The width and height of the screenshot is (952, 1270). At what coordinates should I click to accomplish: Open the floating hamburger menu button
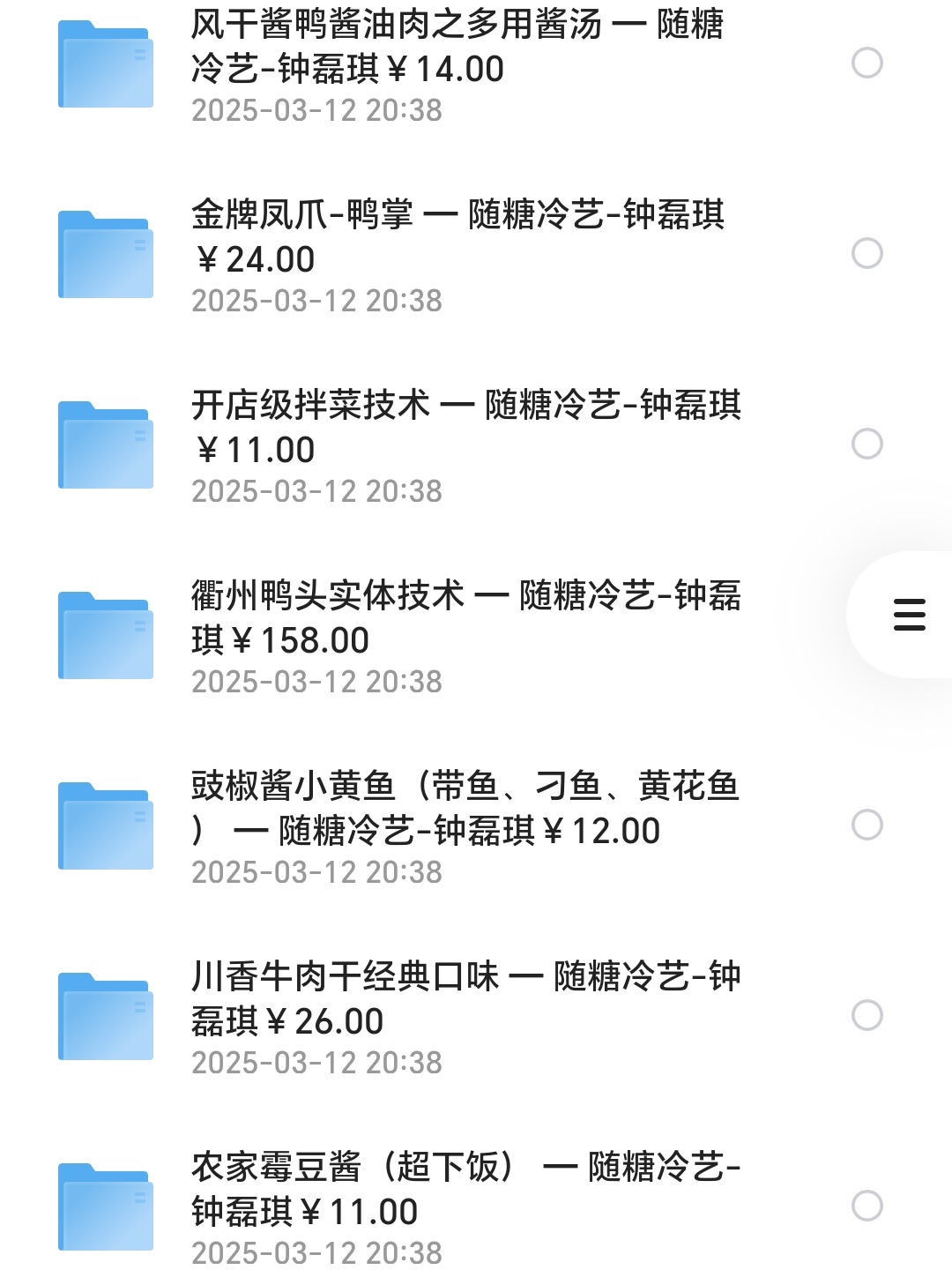tap(909, 615)
